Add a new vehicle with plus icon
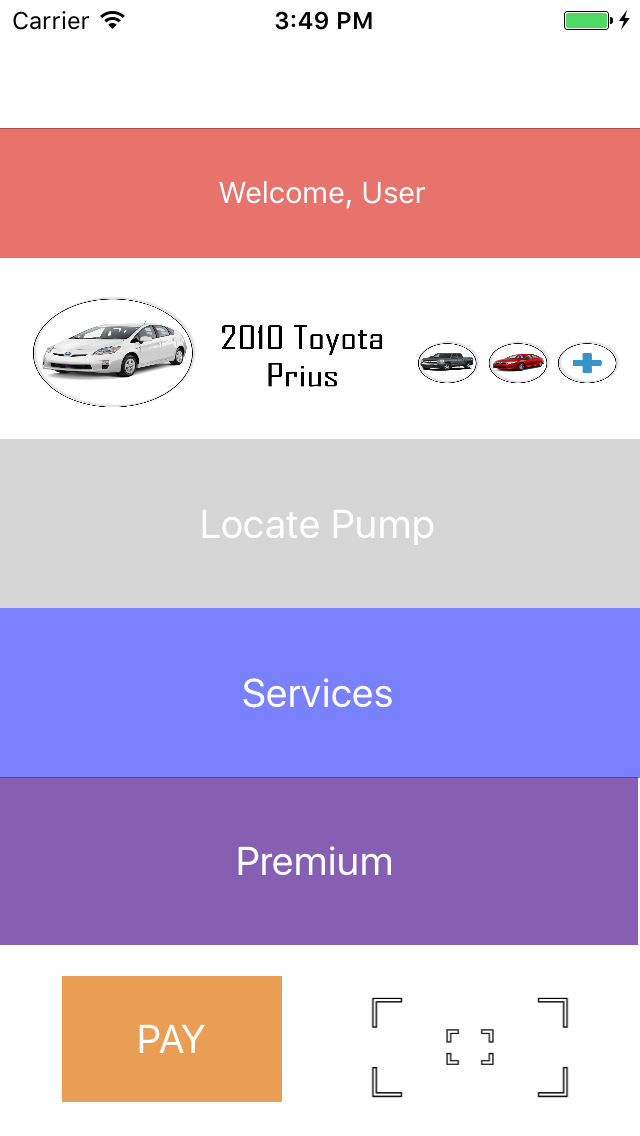 click(588, 362)
